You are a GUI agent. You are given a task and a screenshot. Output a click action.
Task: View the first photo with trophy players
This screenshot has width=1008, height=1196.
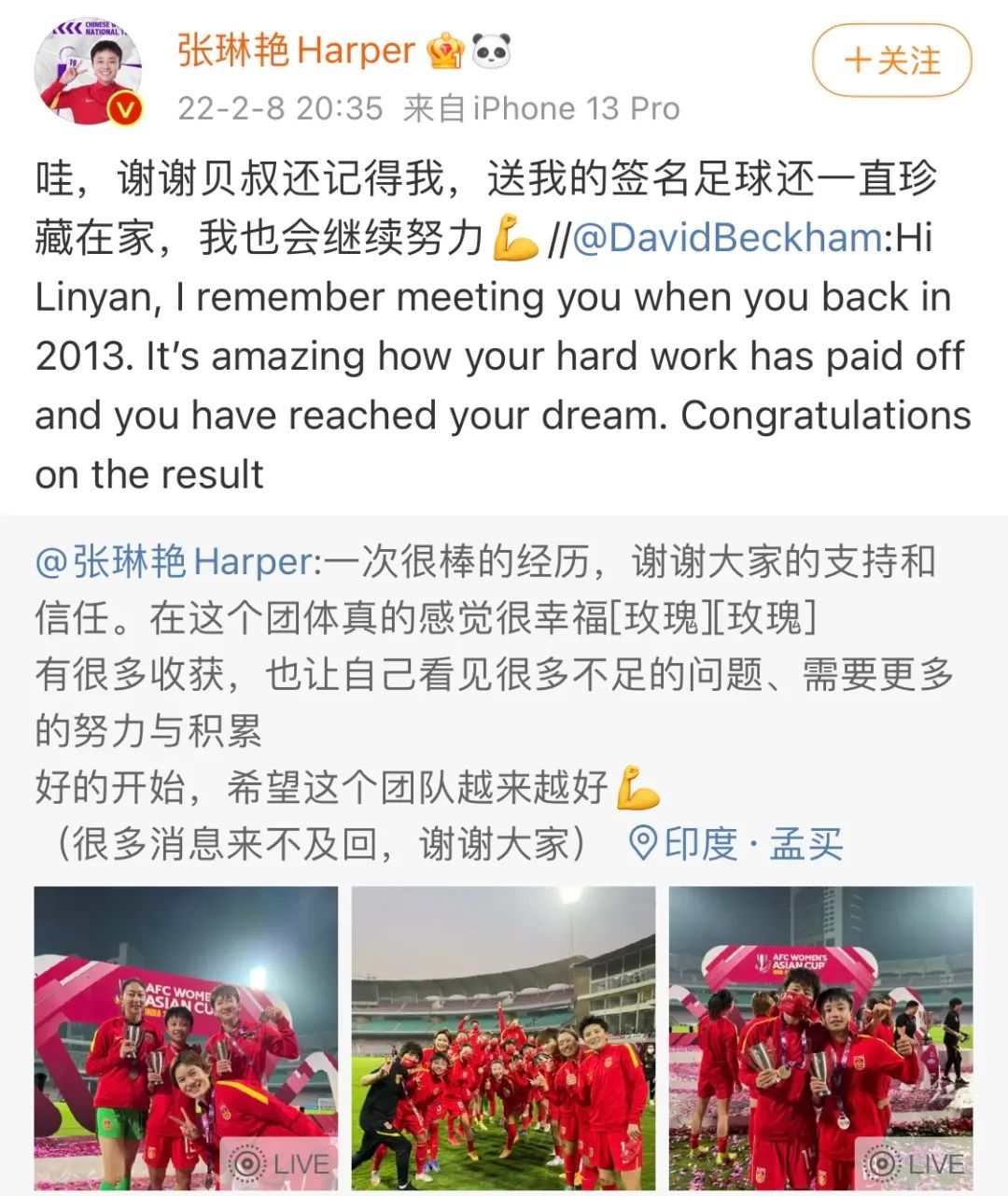[186, 1036]
